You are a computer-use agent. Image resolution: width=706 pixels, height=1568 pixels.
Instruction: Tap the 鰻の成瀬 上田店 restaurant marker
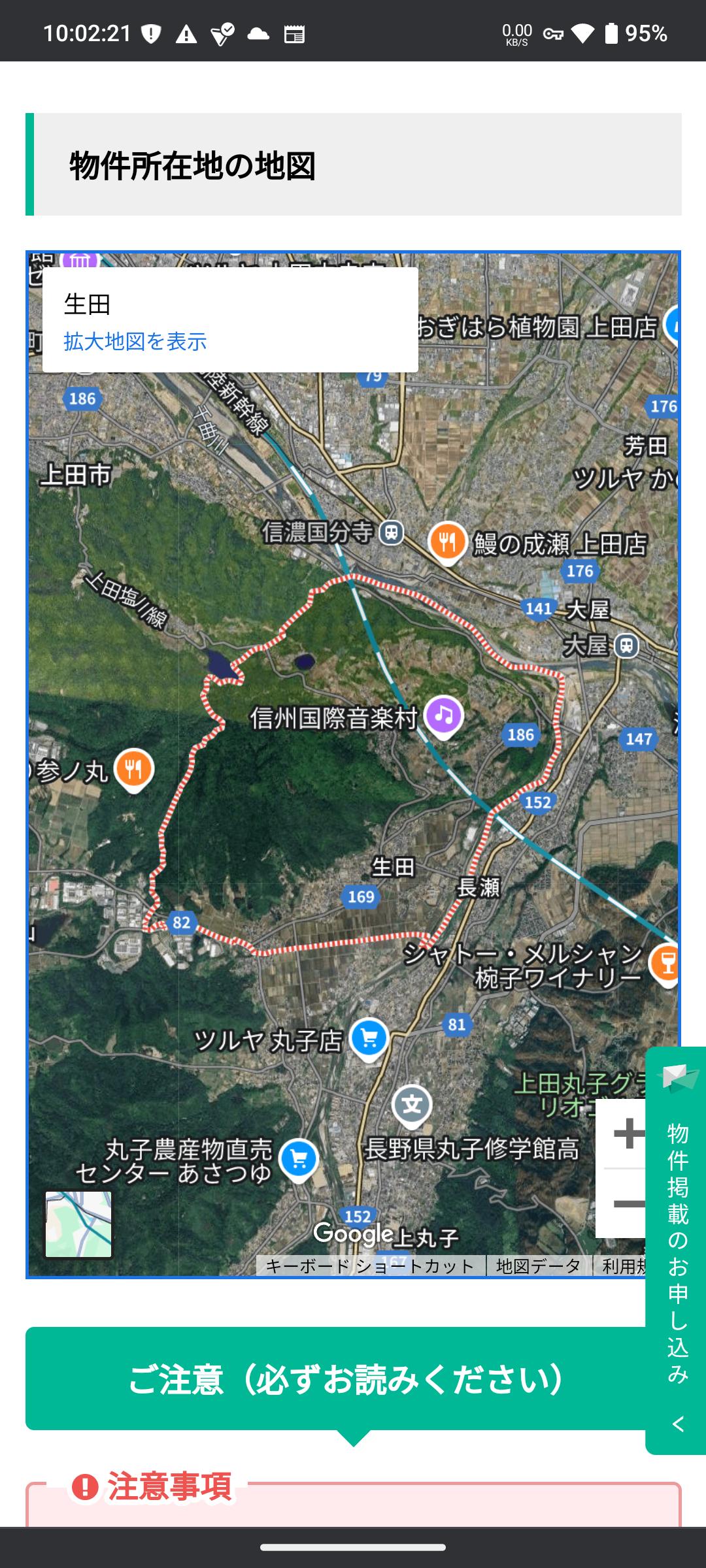point(448,542)
